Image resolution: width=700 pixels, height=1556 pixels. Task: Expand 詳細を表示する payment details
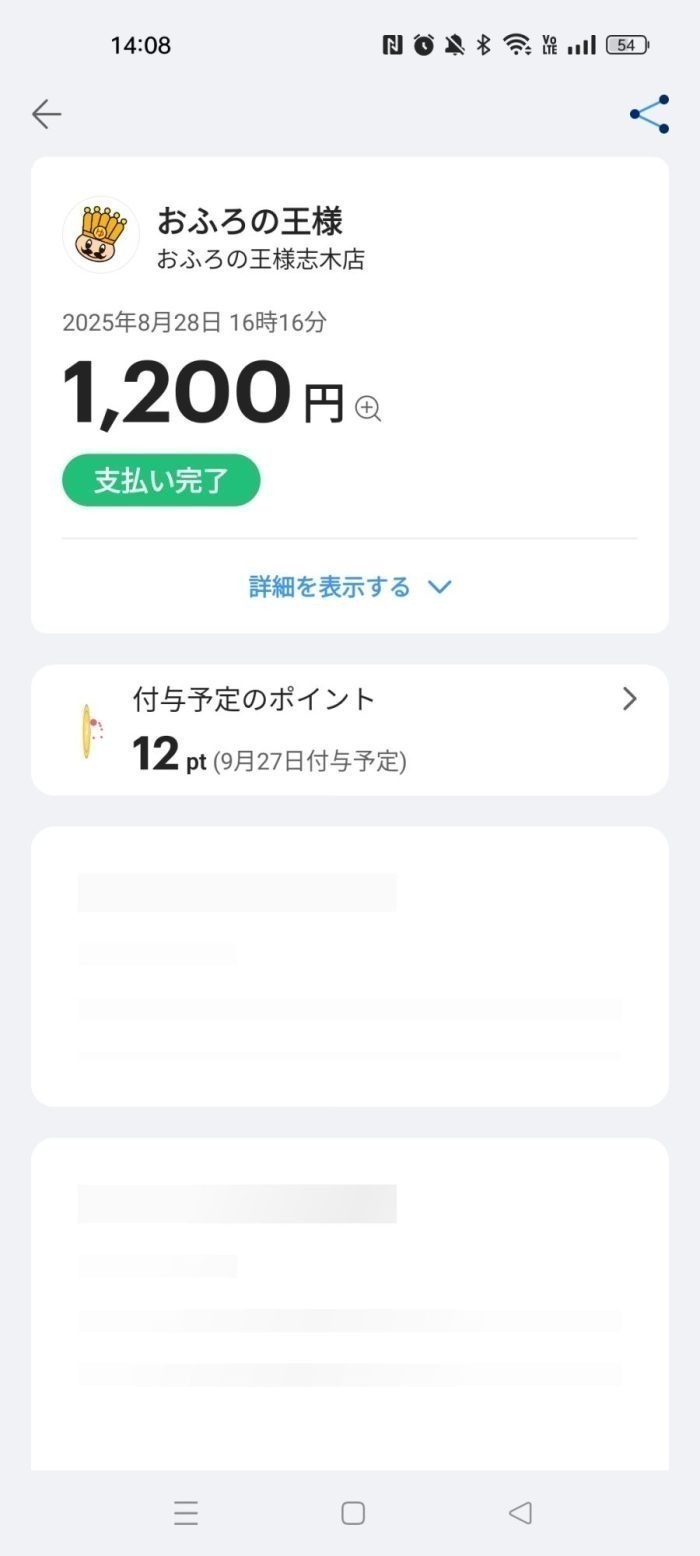[x=349, y=587]
